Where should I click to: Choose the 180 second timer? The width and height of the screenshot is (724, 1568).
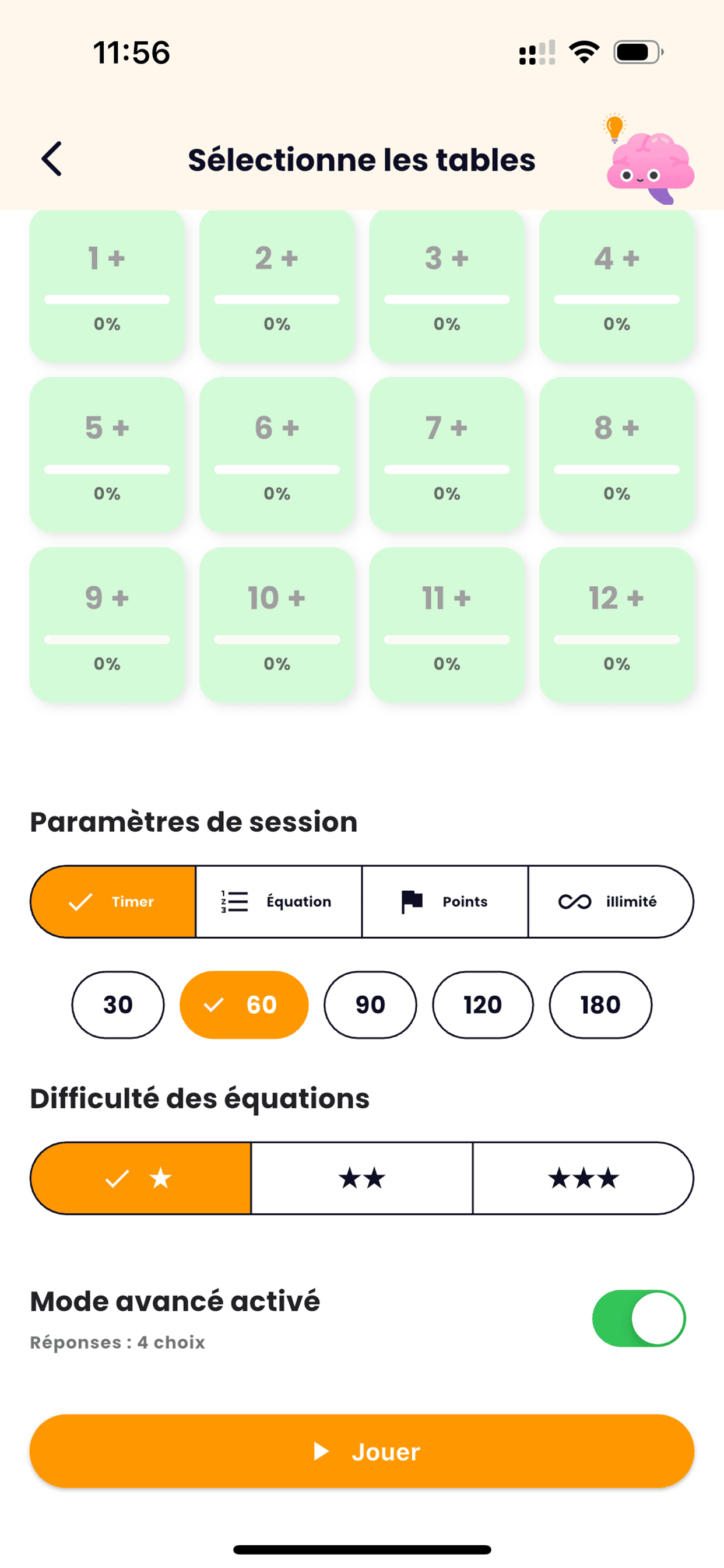[x=600, y=1005]
